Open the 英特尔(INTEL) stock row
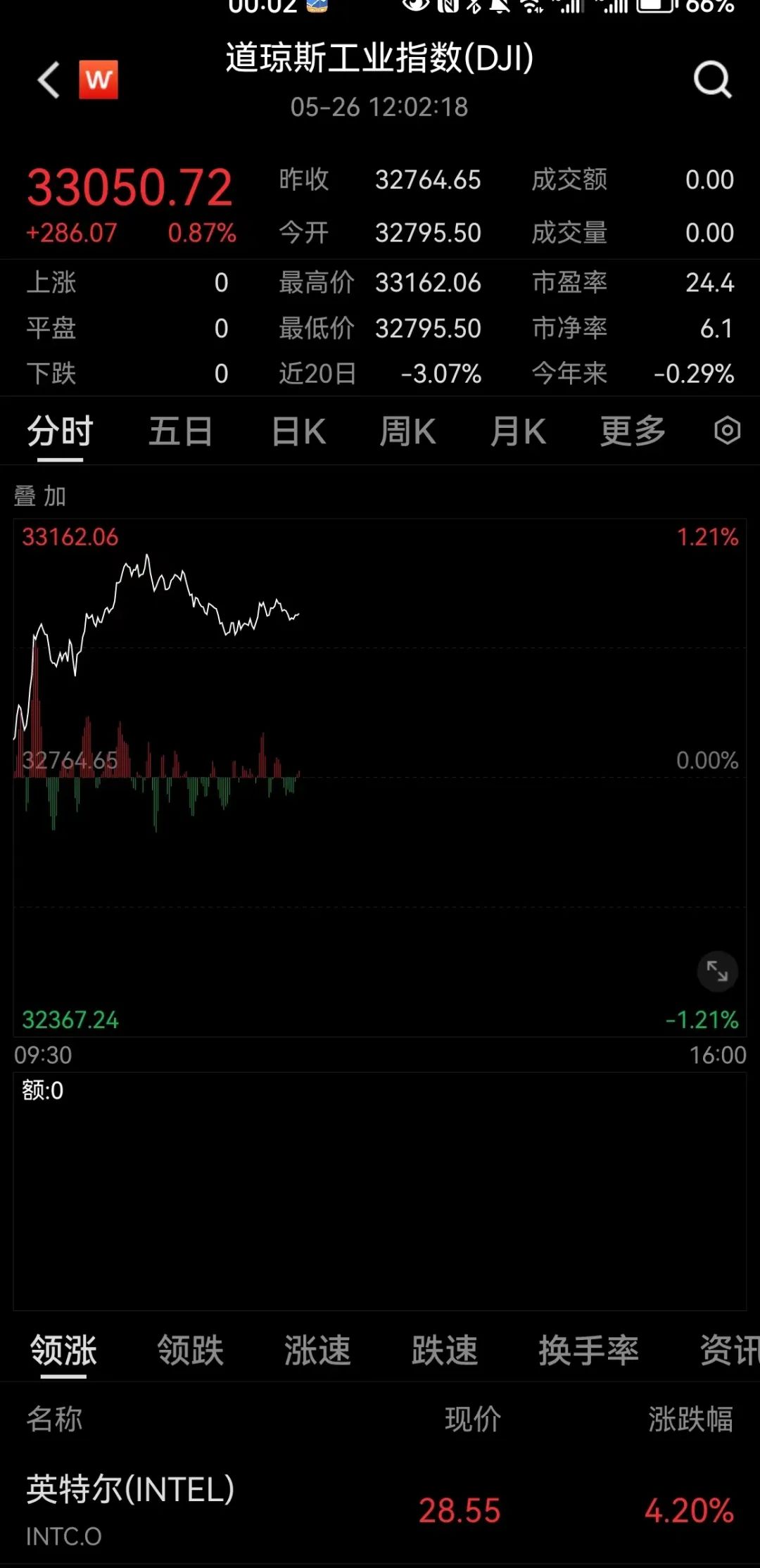Viewport: 760px width, 1568px height. click(380, 1510)
